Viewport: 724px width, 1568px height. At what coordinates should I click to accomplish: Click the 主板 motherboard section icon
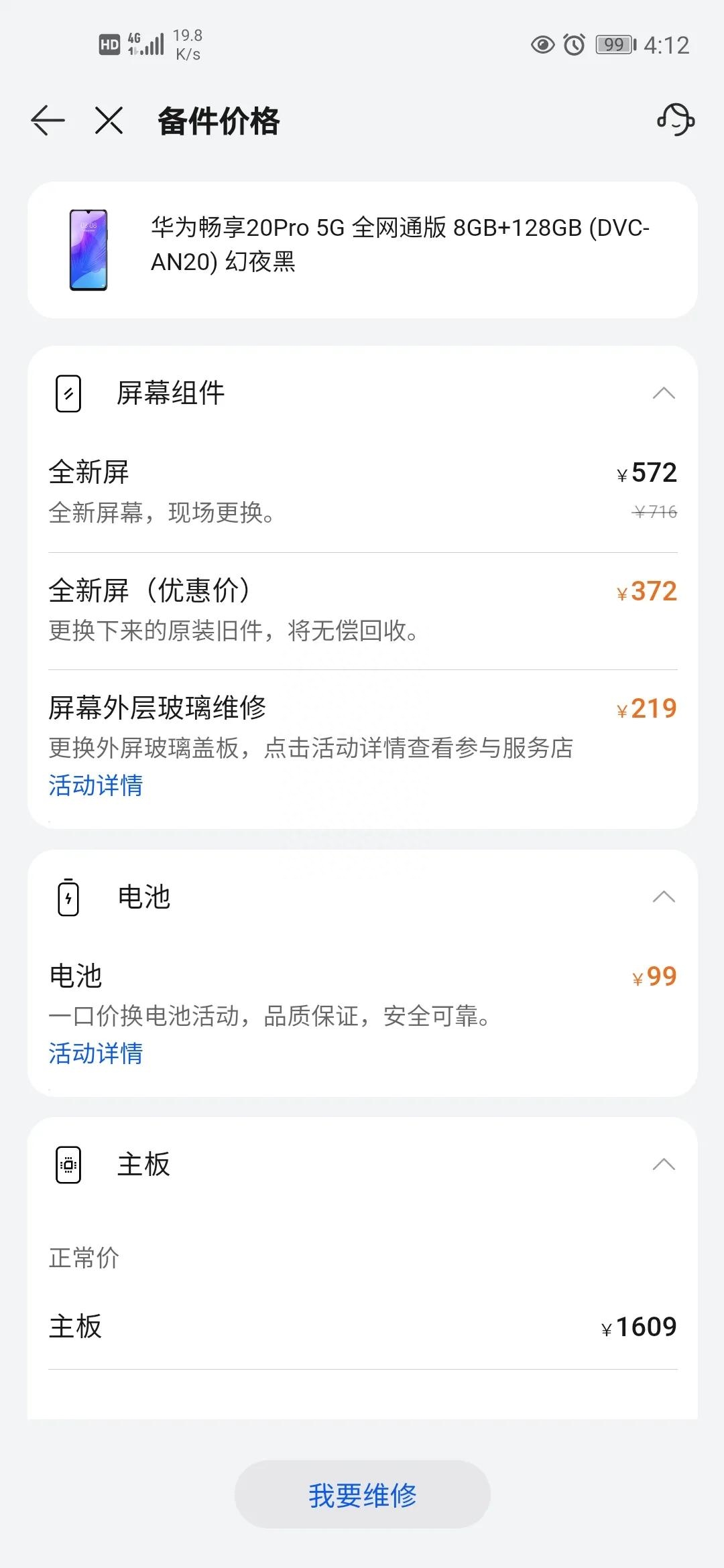tap(67, 1164)
